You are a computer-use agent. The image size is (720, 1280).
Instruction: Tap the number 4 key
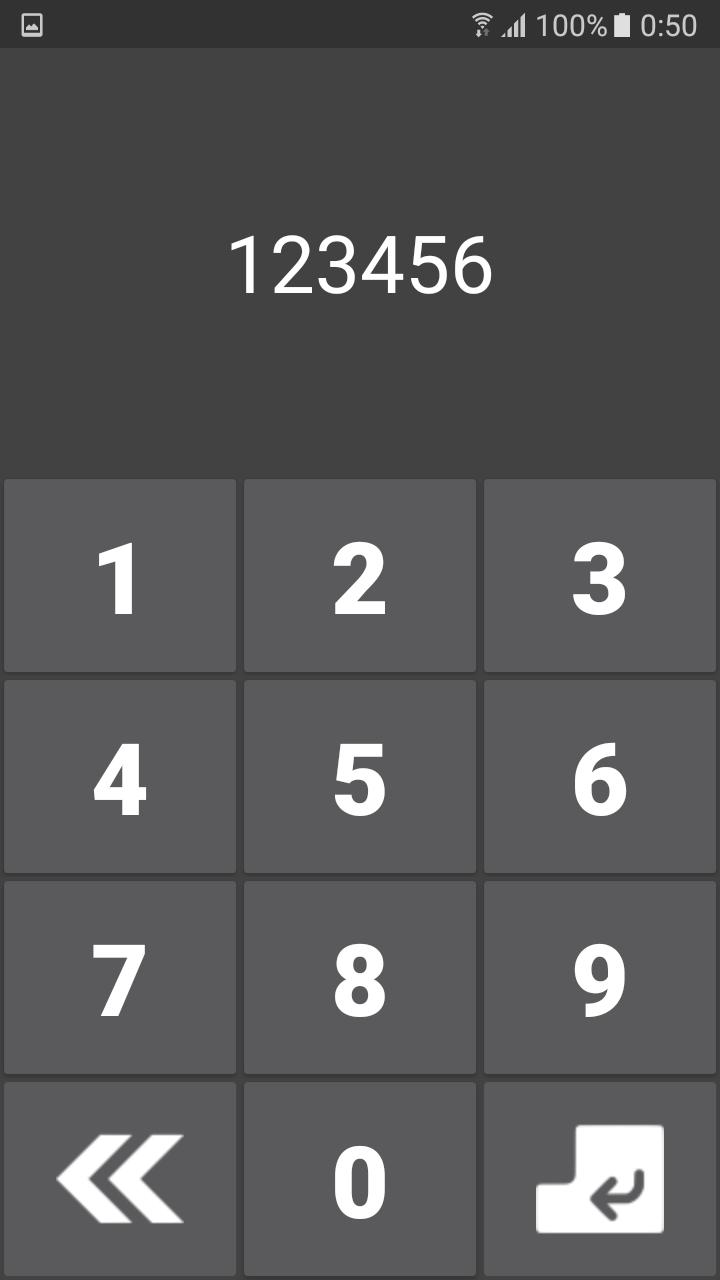click(x=120, y=777)
